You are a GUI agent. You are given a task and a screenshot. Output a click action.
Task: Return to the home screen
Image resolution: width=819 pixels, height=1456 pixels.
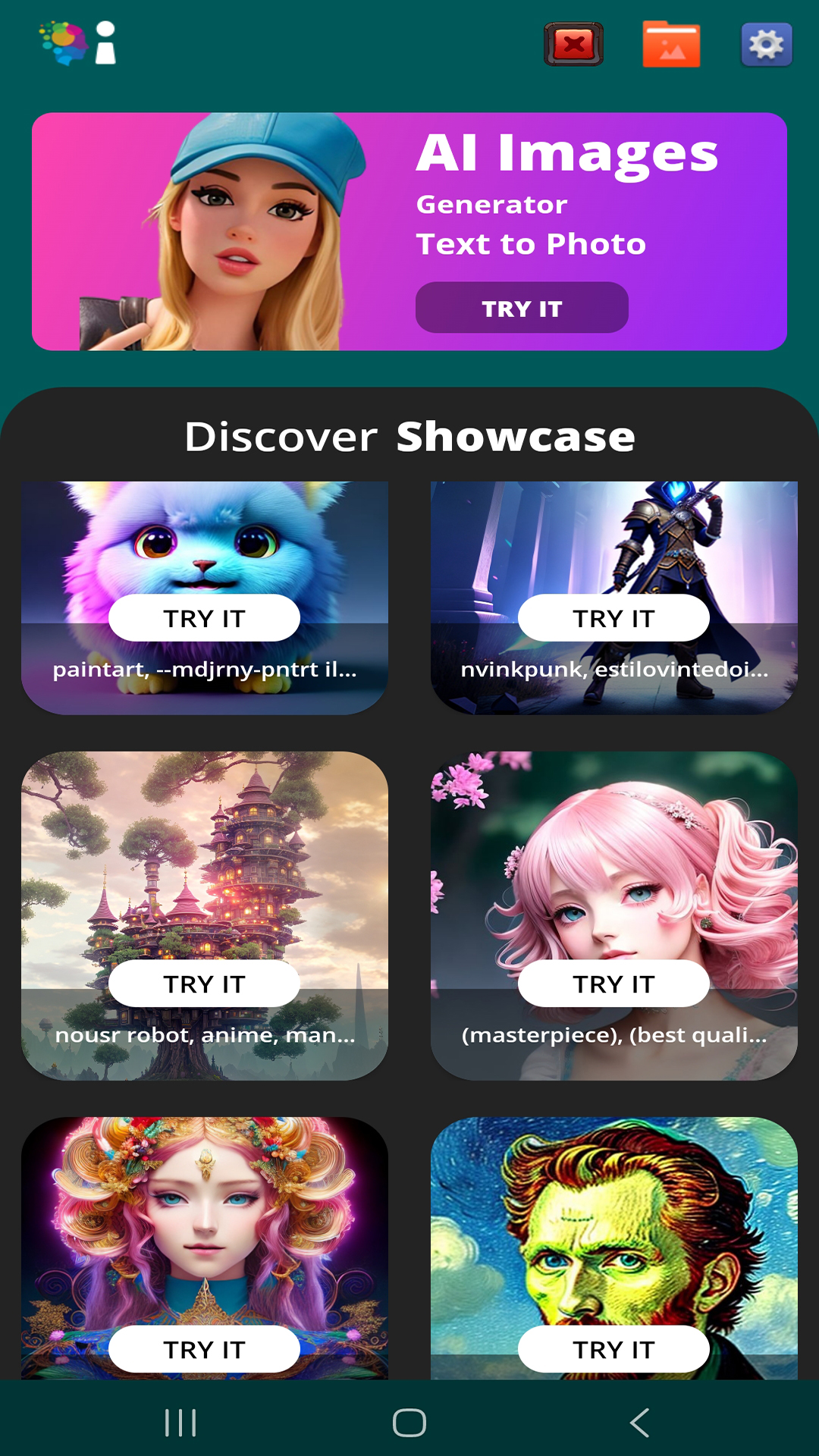tap(409, 1423)
